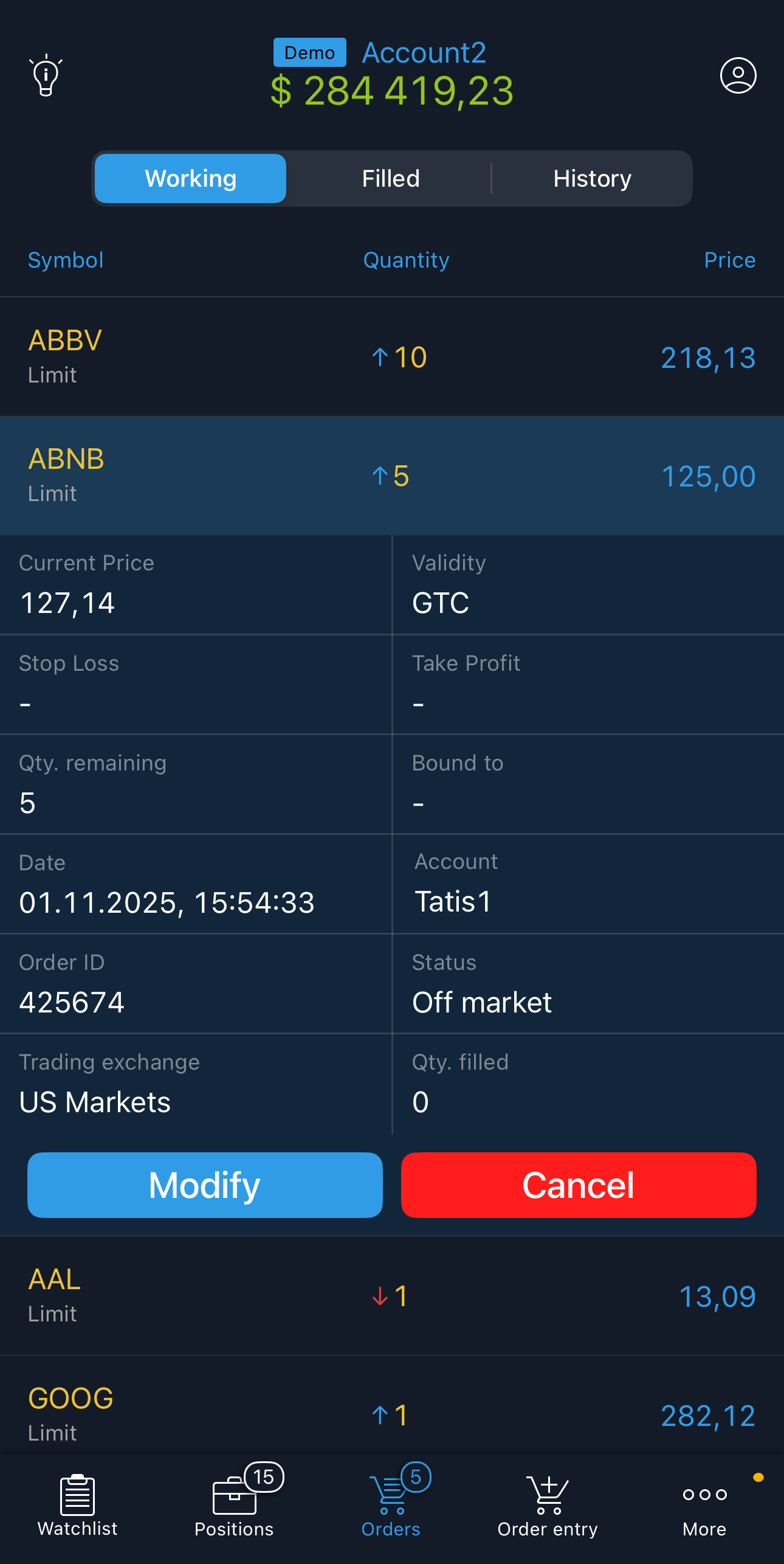The image size is (784, 1564).
Task: Switch to the History tab
Action: pos(592,179)
